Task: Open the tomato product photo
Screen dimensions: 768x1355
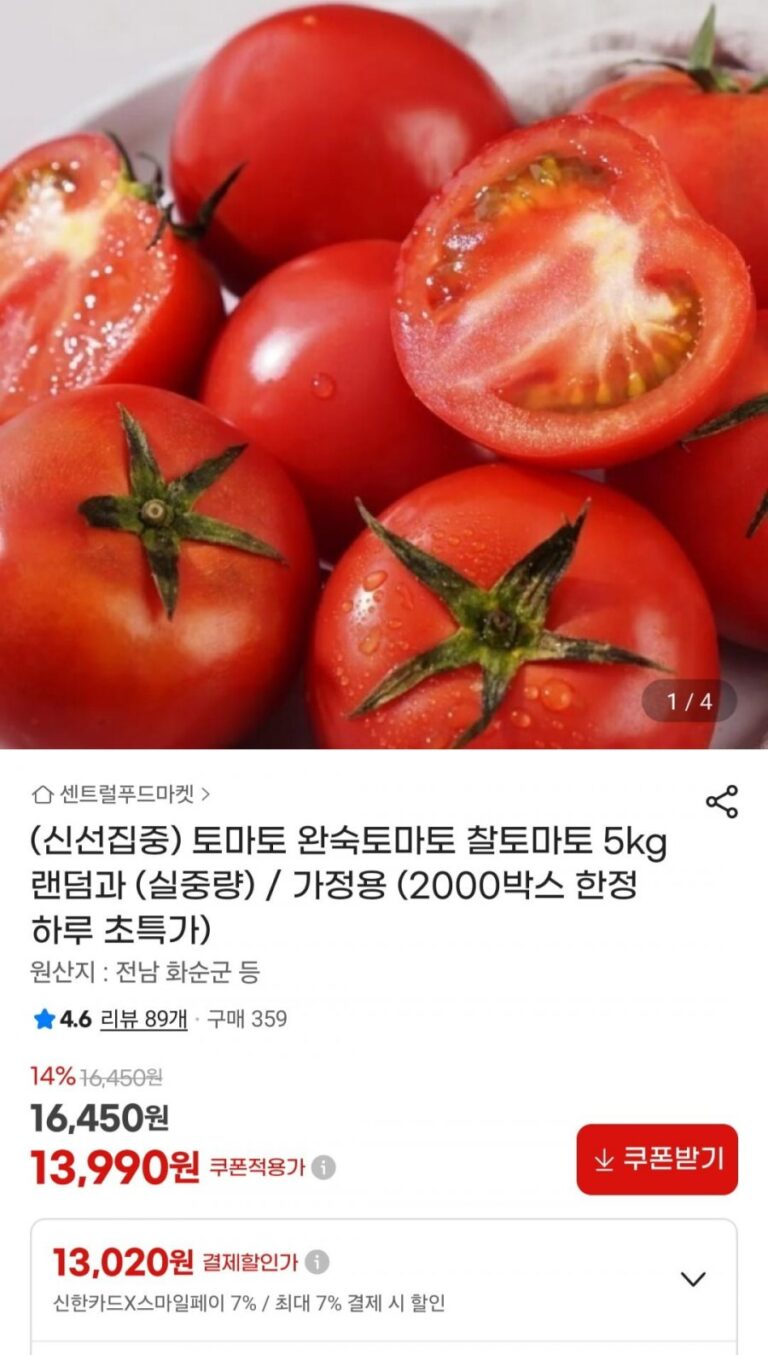Action: [384, 374]
